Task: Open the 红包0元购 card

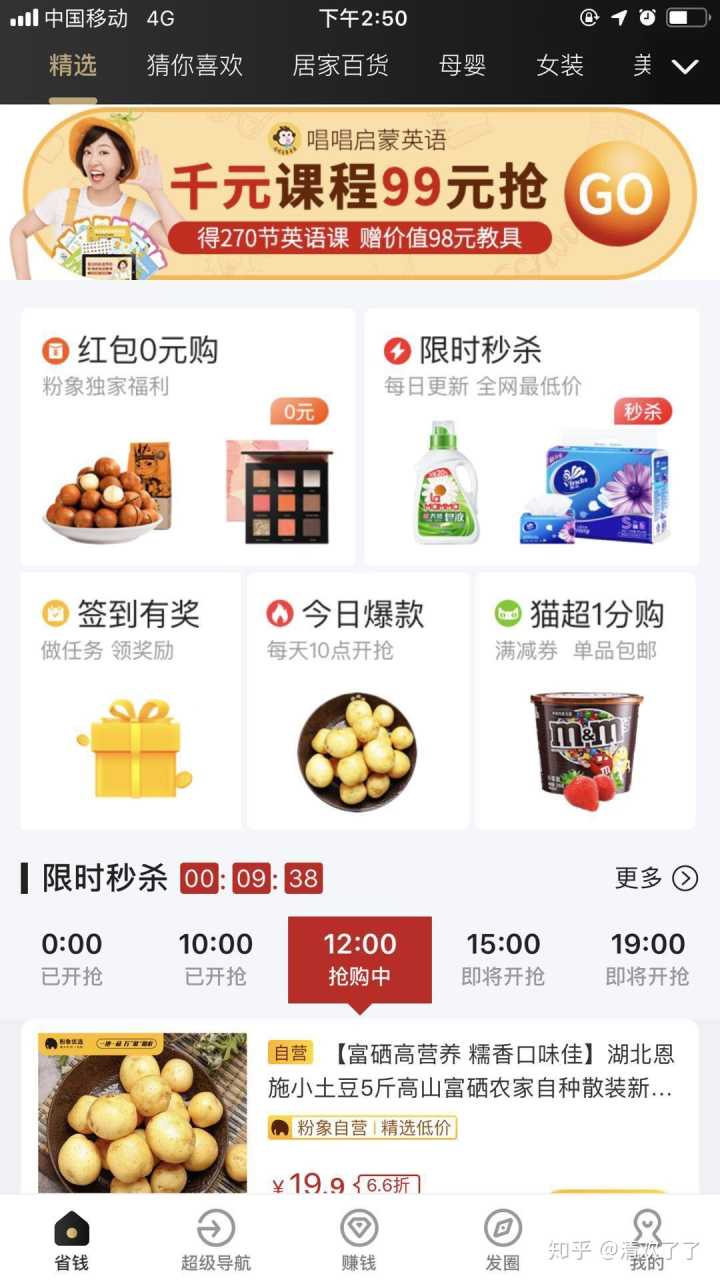Action: pos(188,436)
